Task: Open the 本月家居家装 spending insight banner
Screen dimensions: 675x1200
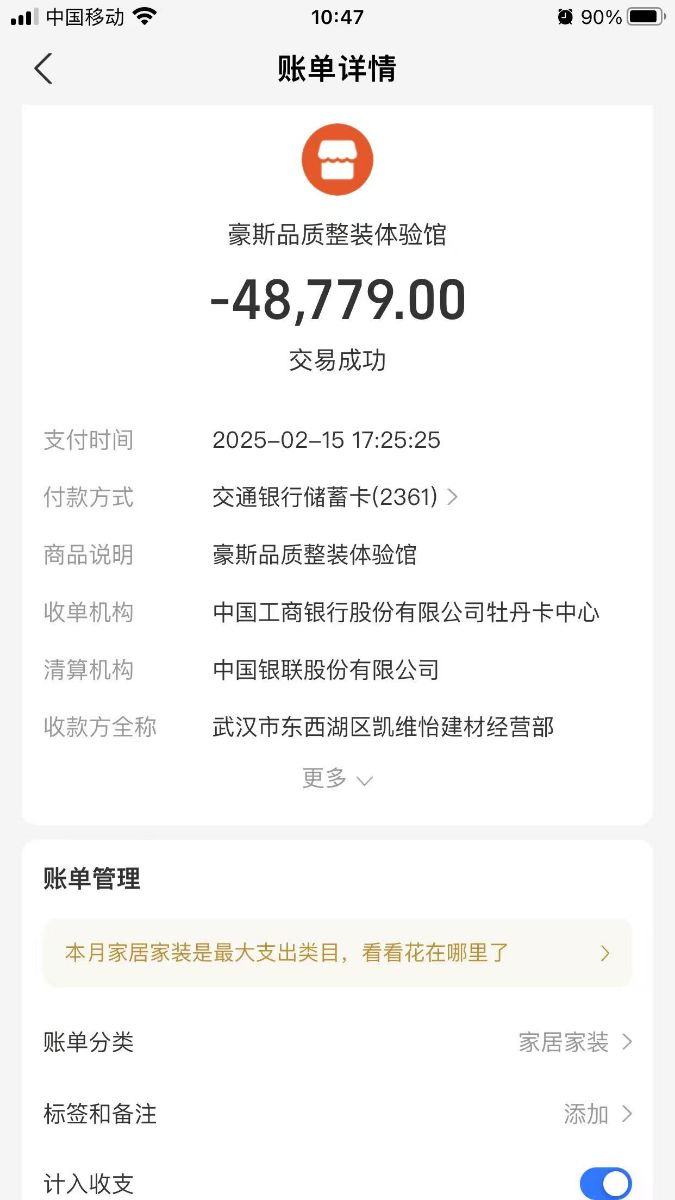Action: coord(337,953)
